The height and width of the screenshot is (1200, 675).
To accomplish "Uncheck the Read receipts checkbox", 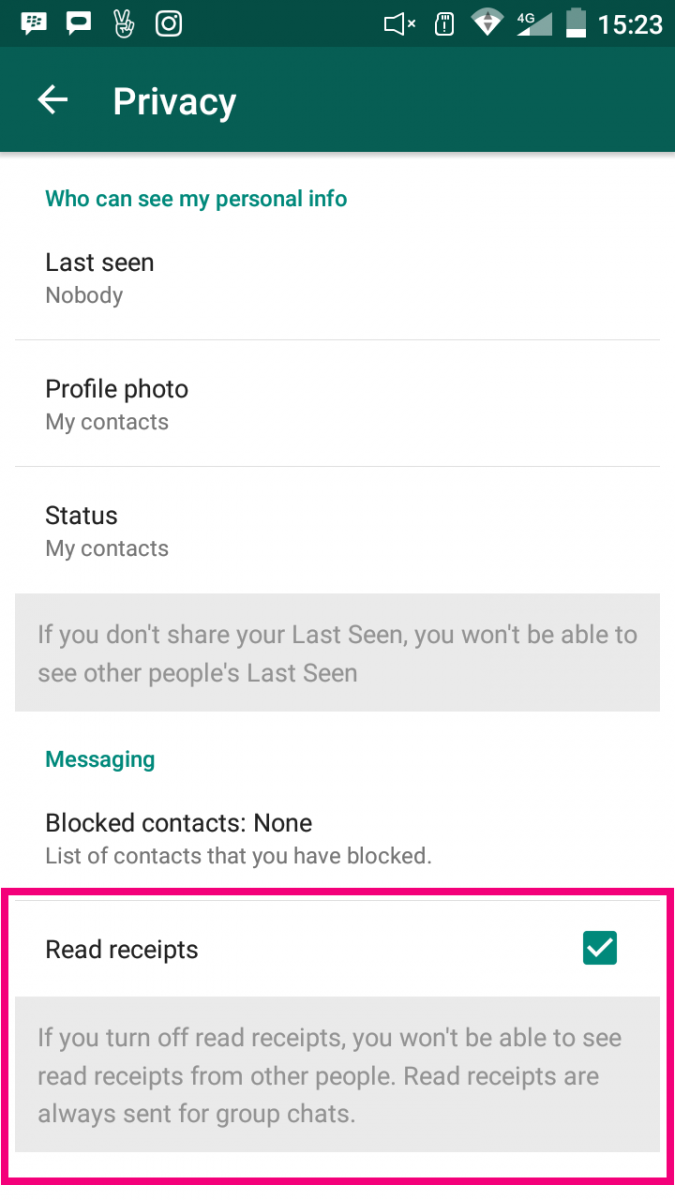I will point(600,948).
